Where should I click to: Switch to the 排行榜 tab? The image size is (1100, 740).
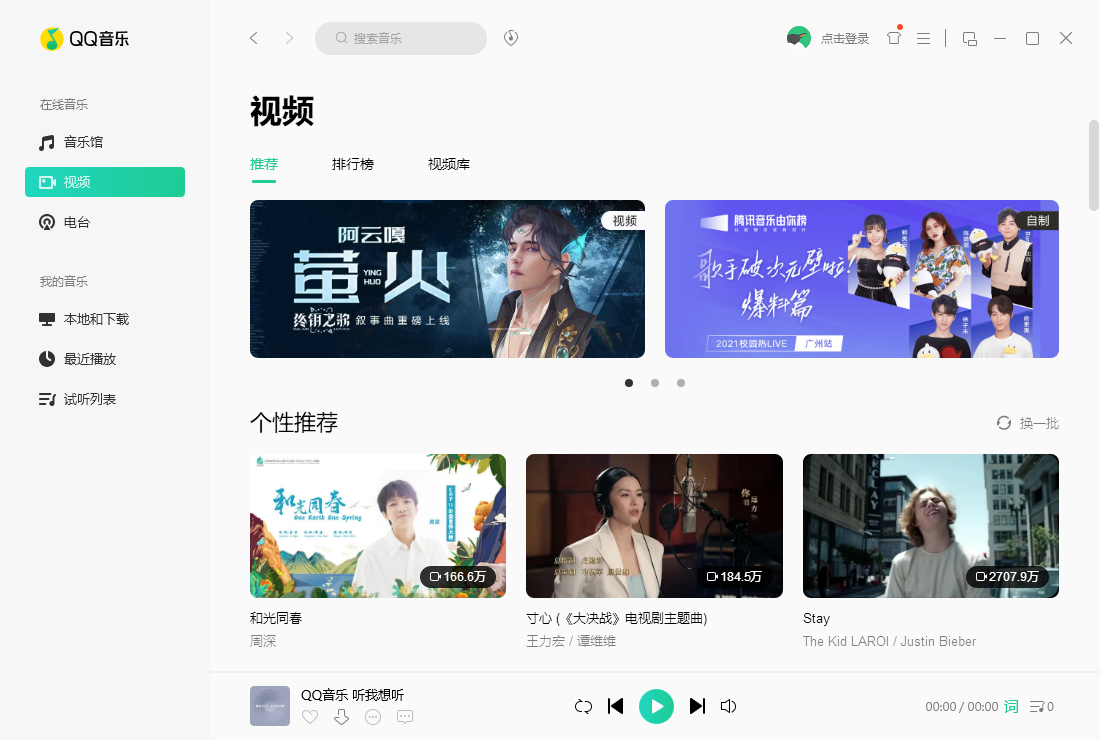[x=353, y=164]
